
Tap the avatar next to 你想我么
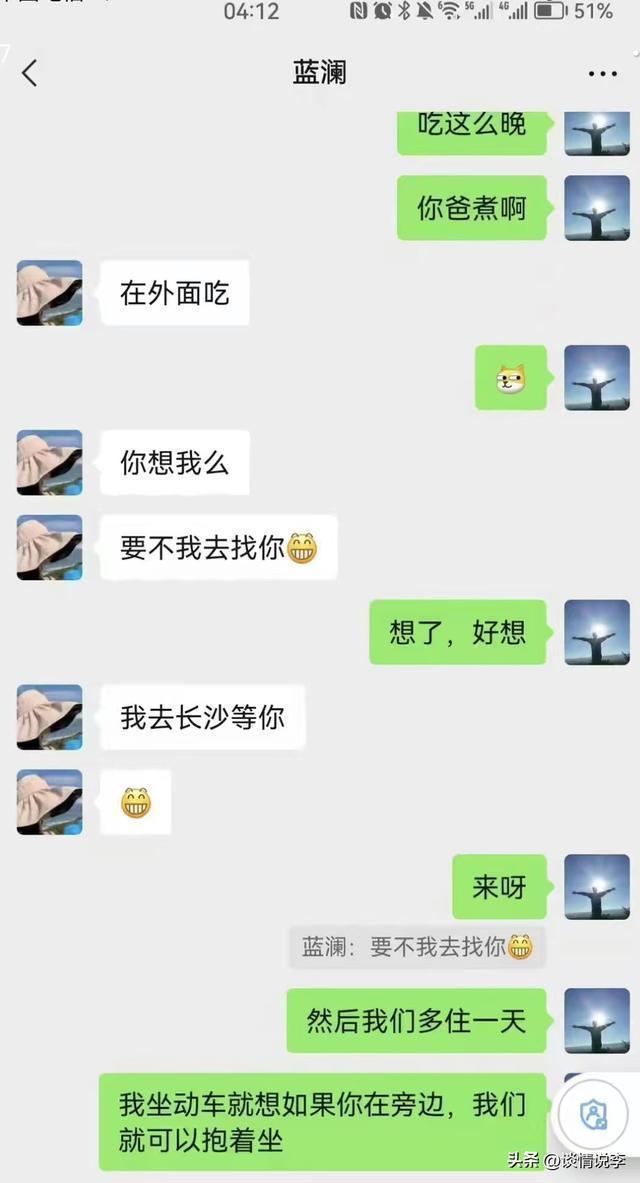coord(50,462)
